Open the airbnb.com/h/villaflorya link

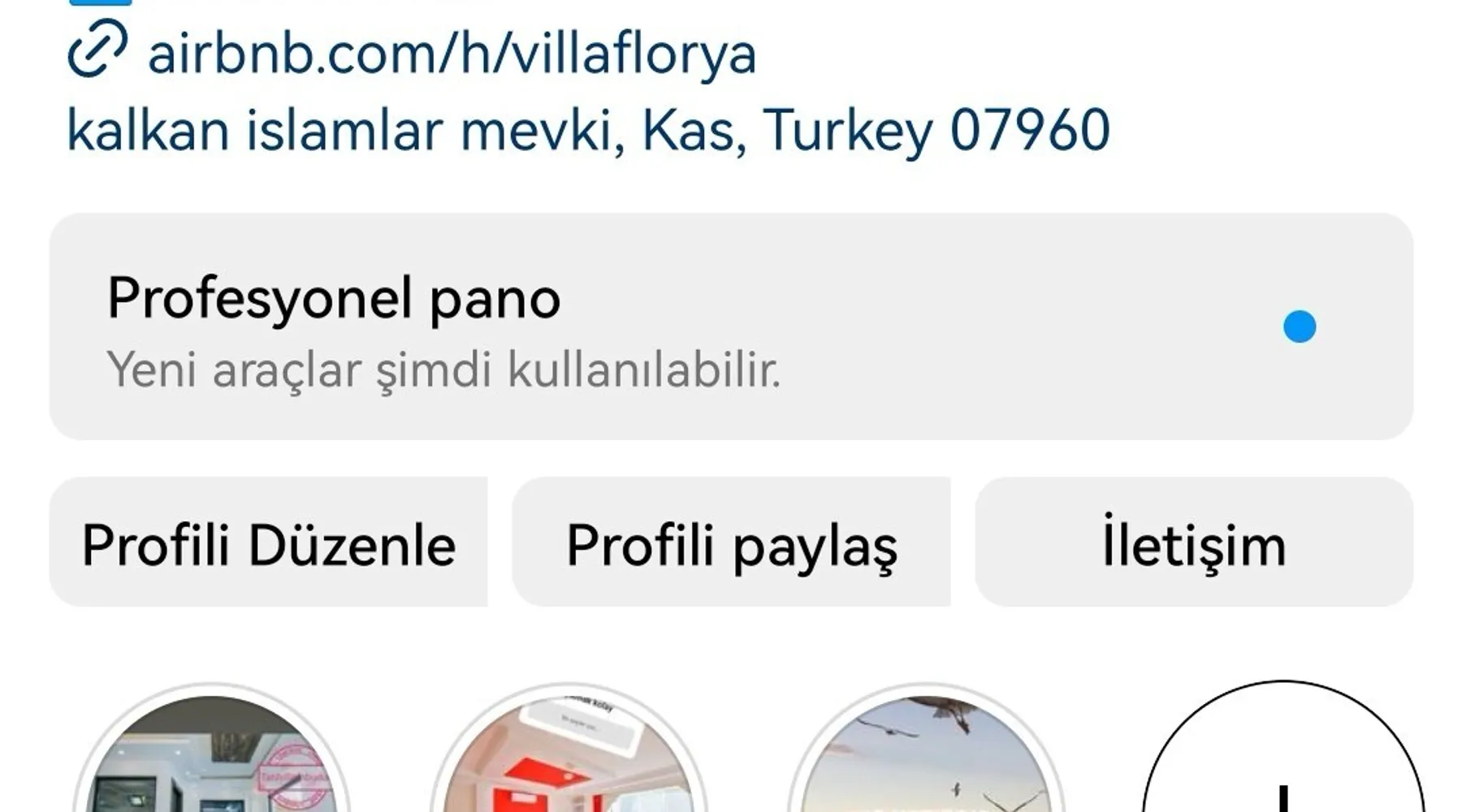click(x=451, y=54)
